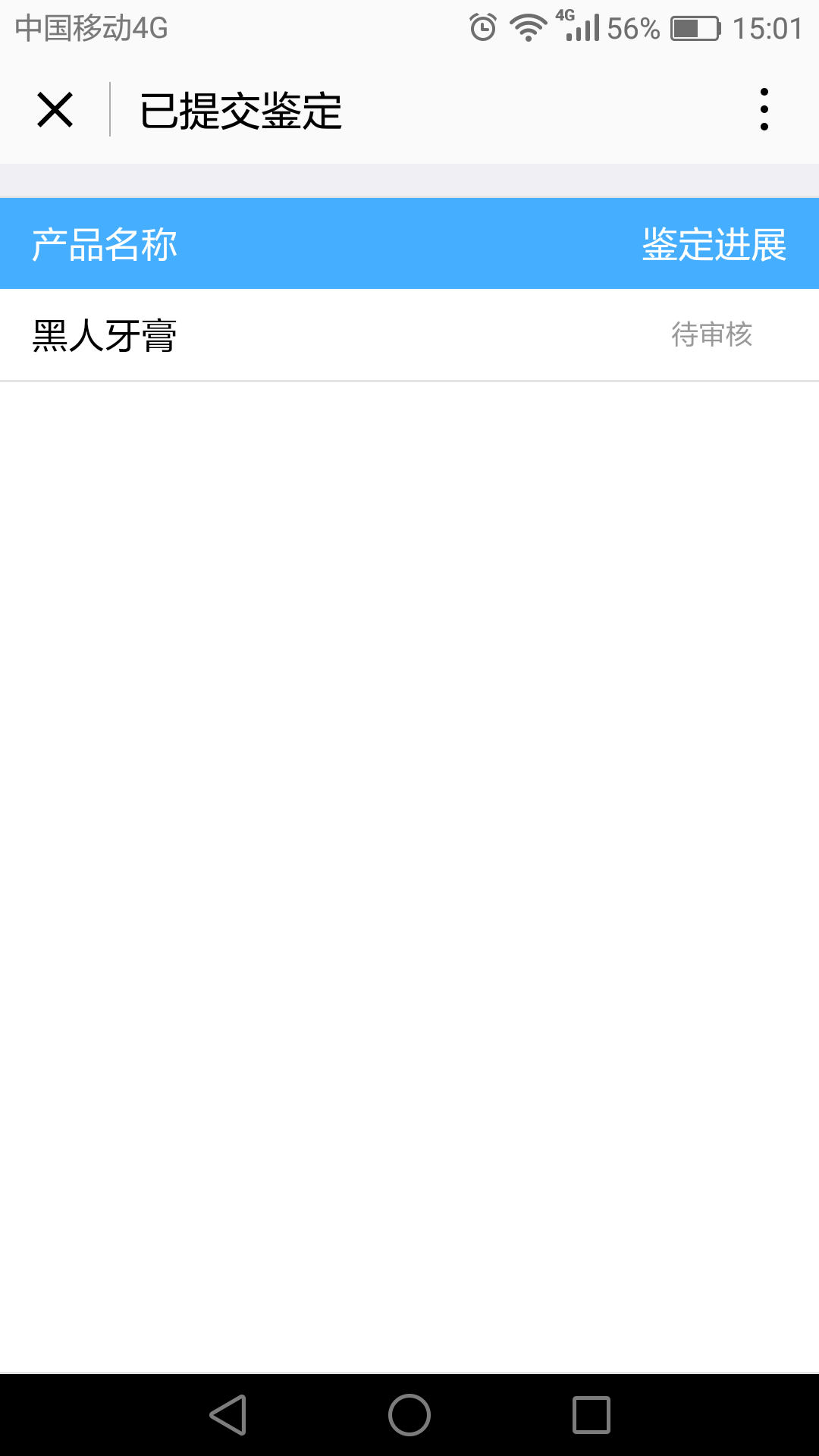Go to the home screen
819x1456 pixels.
click(409, 1415)
